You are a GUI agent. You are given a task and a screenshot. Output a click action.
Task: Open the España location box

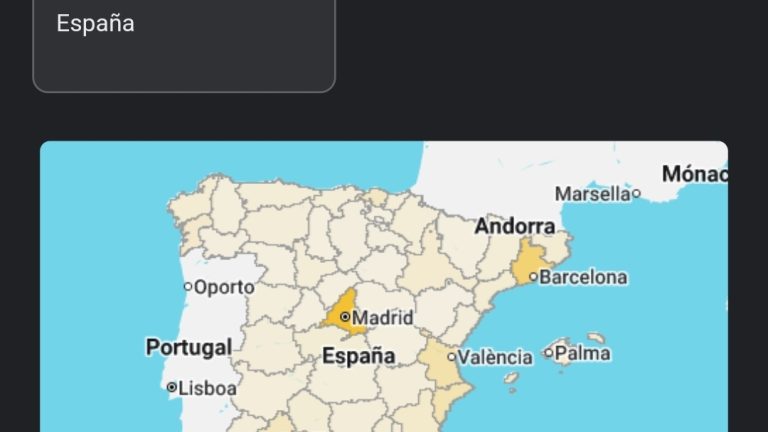pyautogui.click(x=184, y=40)
